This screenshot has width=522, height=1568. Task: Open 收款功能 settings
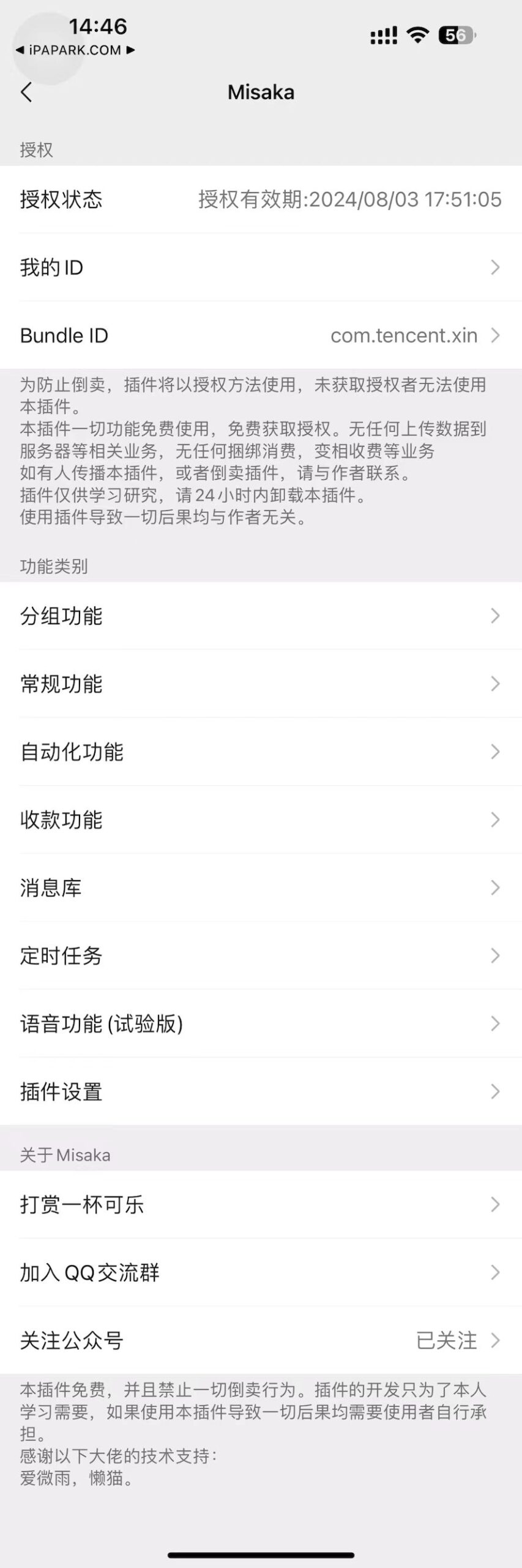click(x=261, y=820)
